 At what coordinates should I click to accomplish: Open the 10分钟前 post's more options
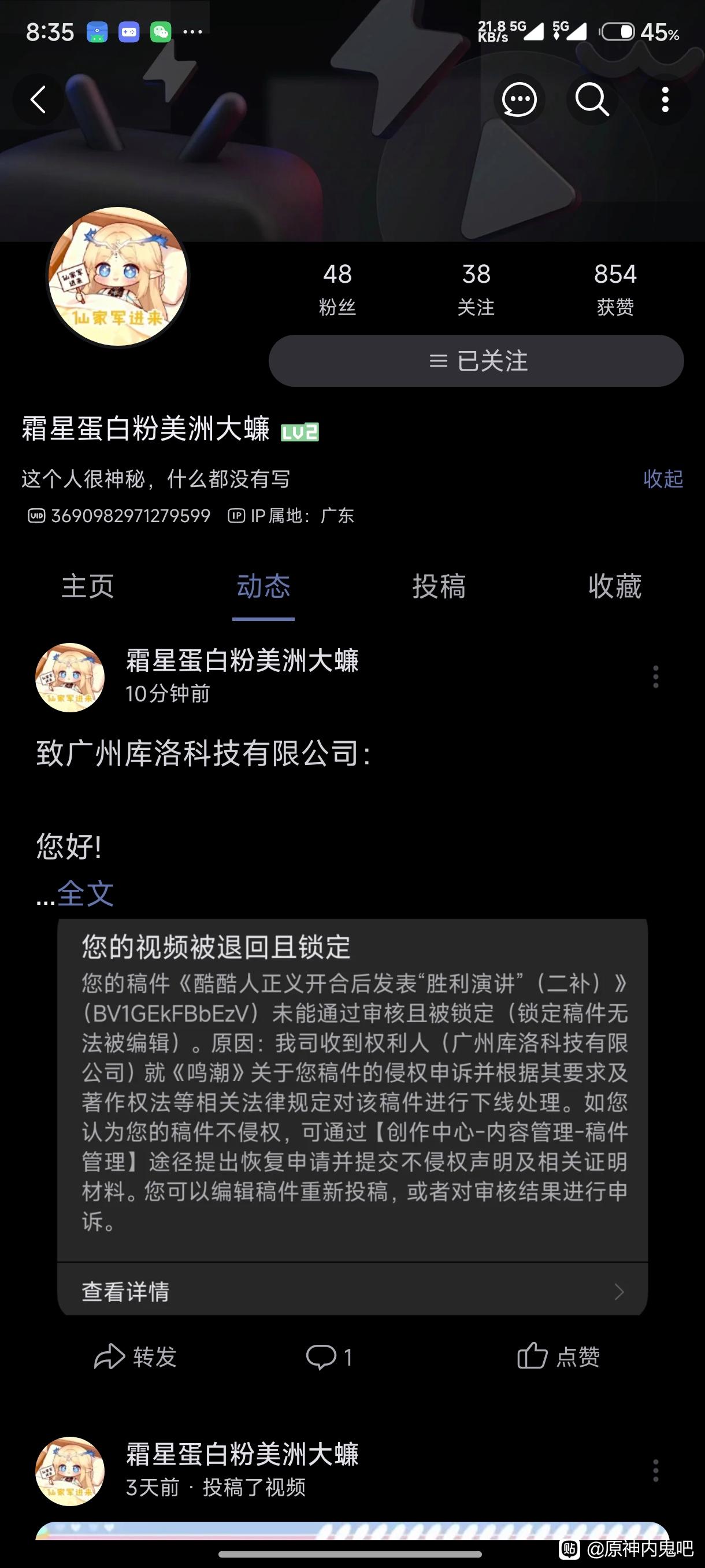pyautogui.click(x=656, y=677)
